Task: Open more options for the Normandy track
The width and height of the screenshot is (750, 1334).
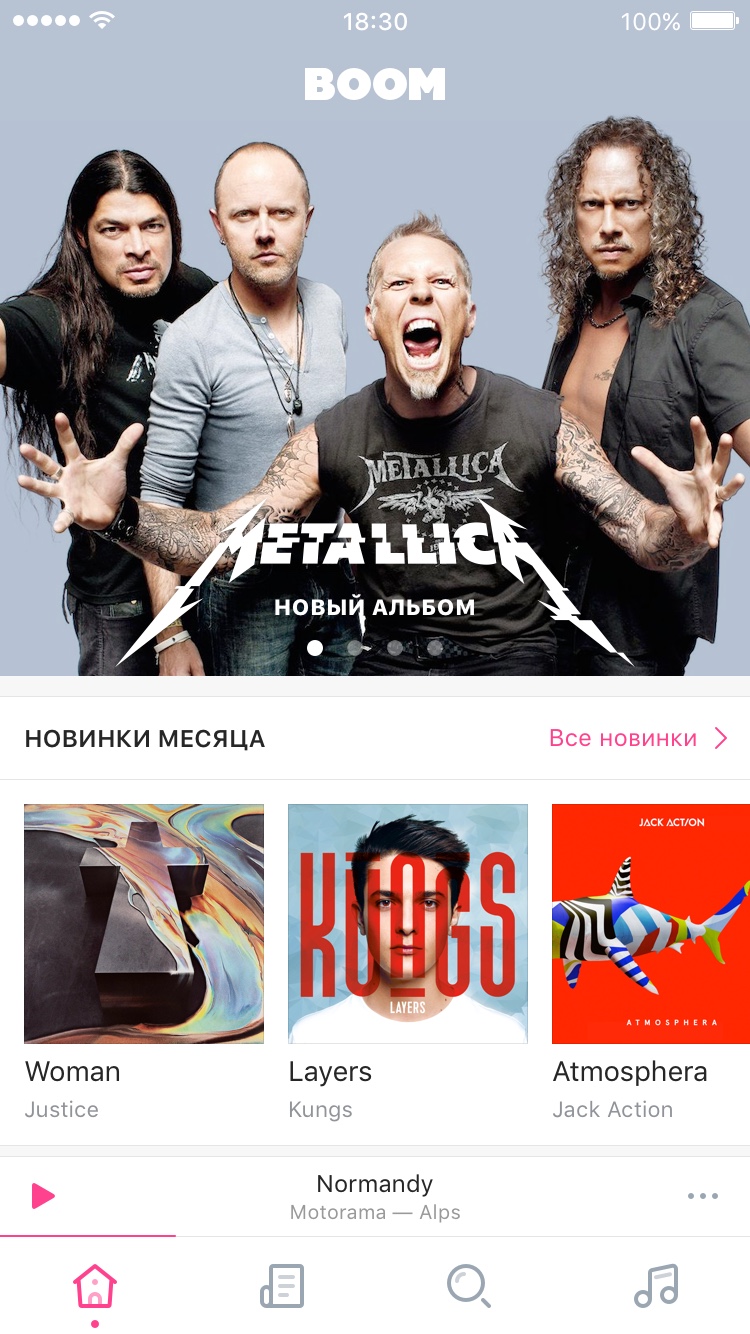Action: coord(703,1196)
